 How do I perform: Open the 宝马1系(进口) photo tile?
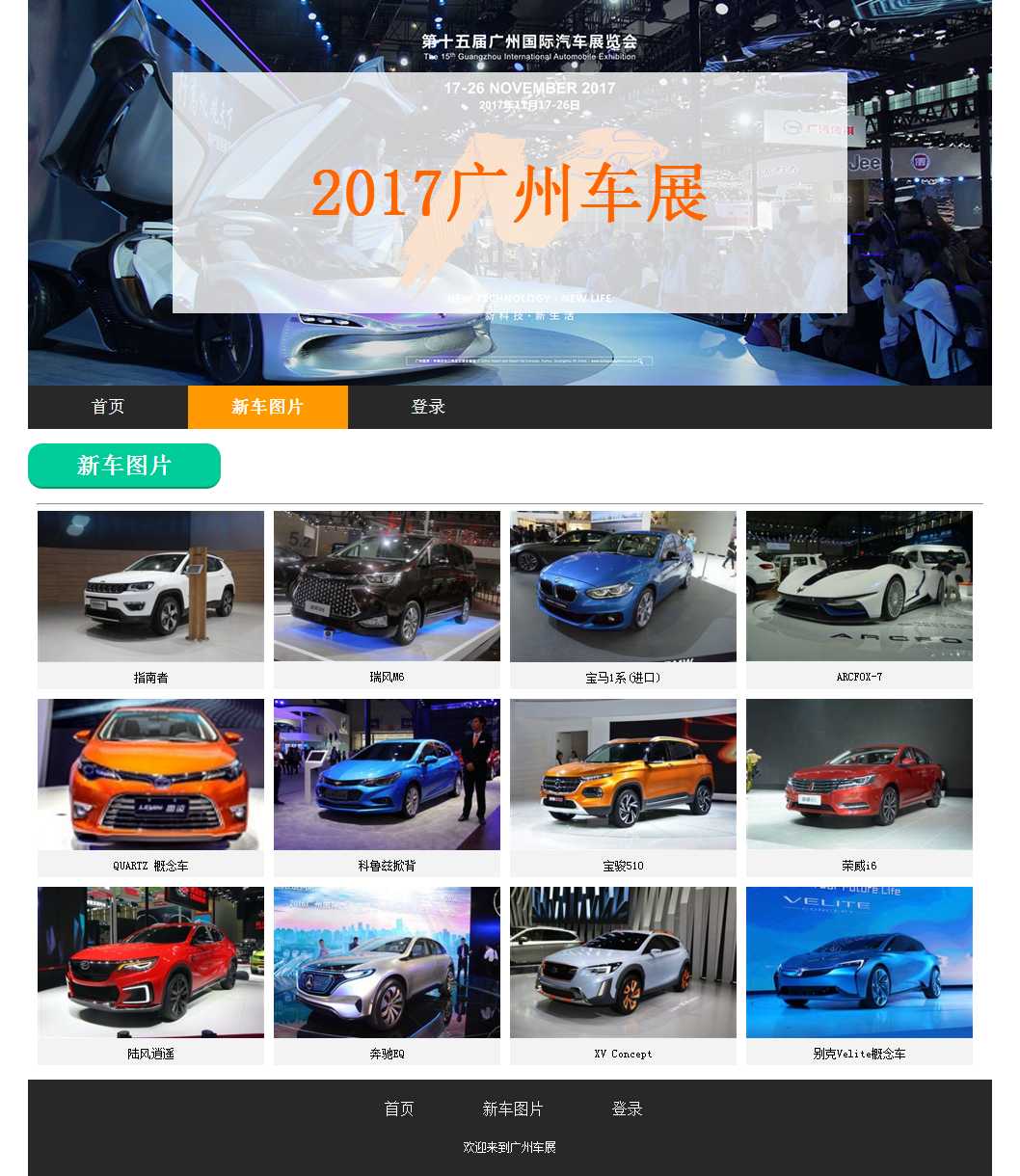(623, 586)
